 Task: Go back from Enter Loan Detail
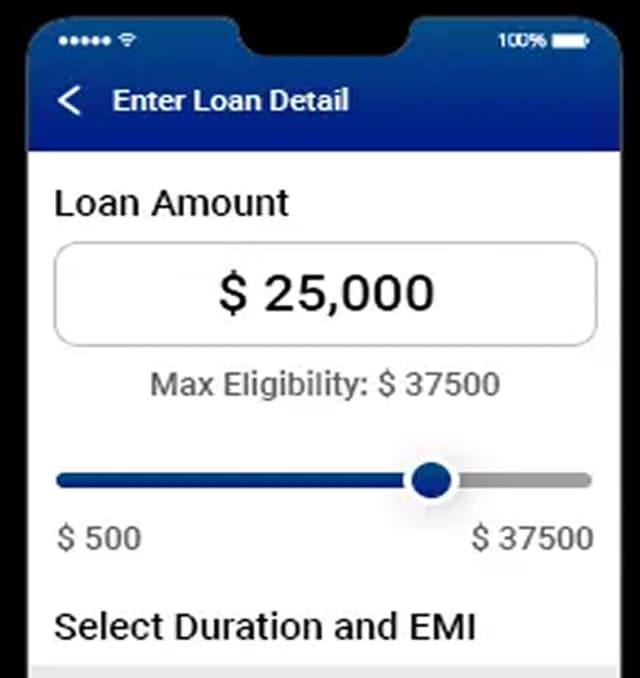click(69, 101)
